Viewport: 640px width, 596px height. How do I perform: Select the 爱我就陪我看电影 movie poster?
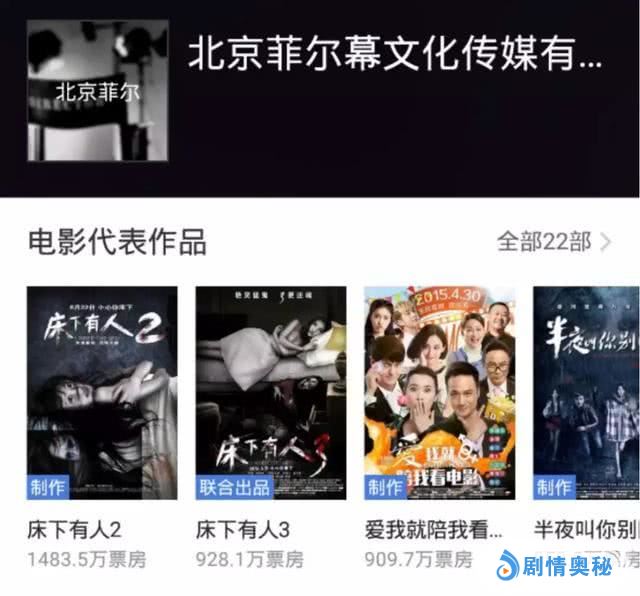(x=439, y=393)
